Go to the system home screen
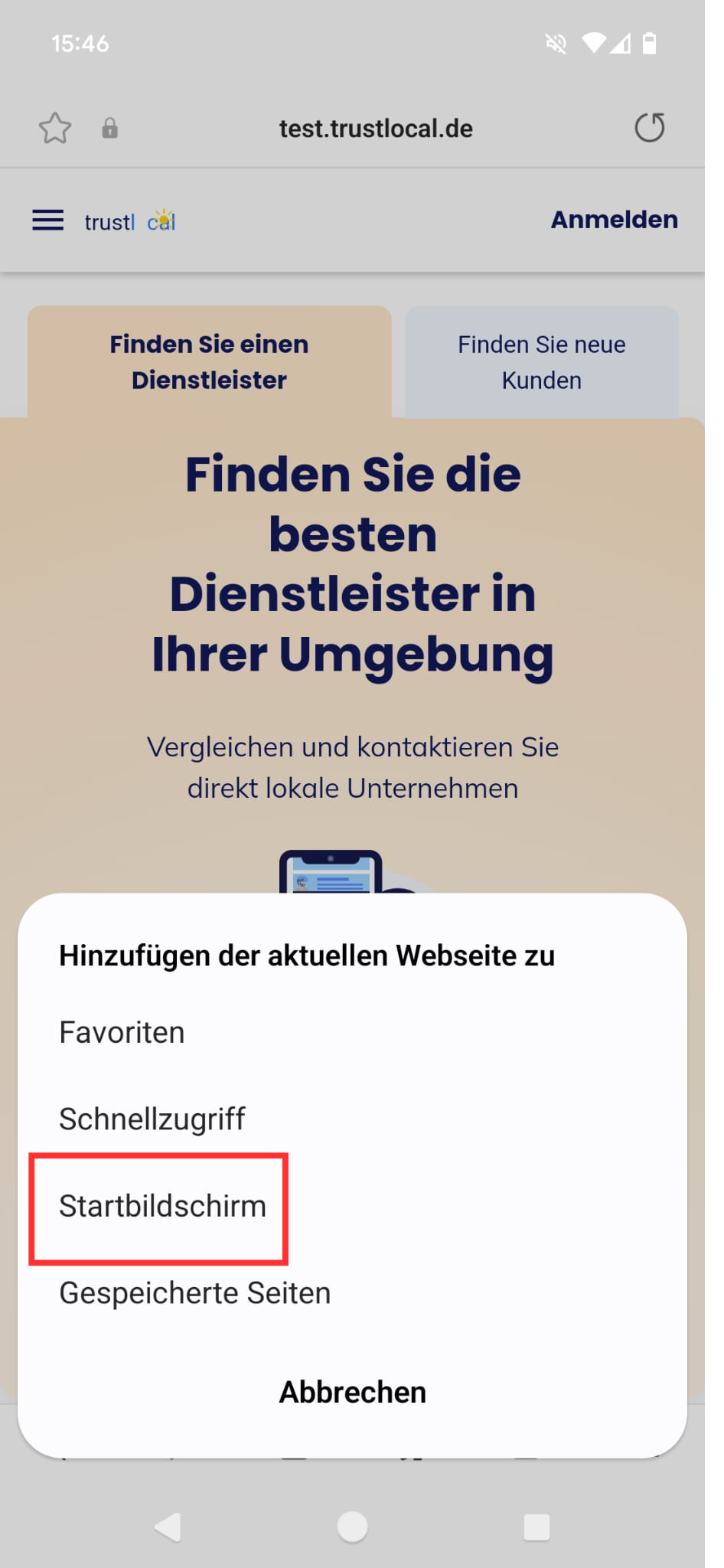724x1568 pixels. pos(352,1527)
